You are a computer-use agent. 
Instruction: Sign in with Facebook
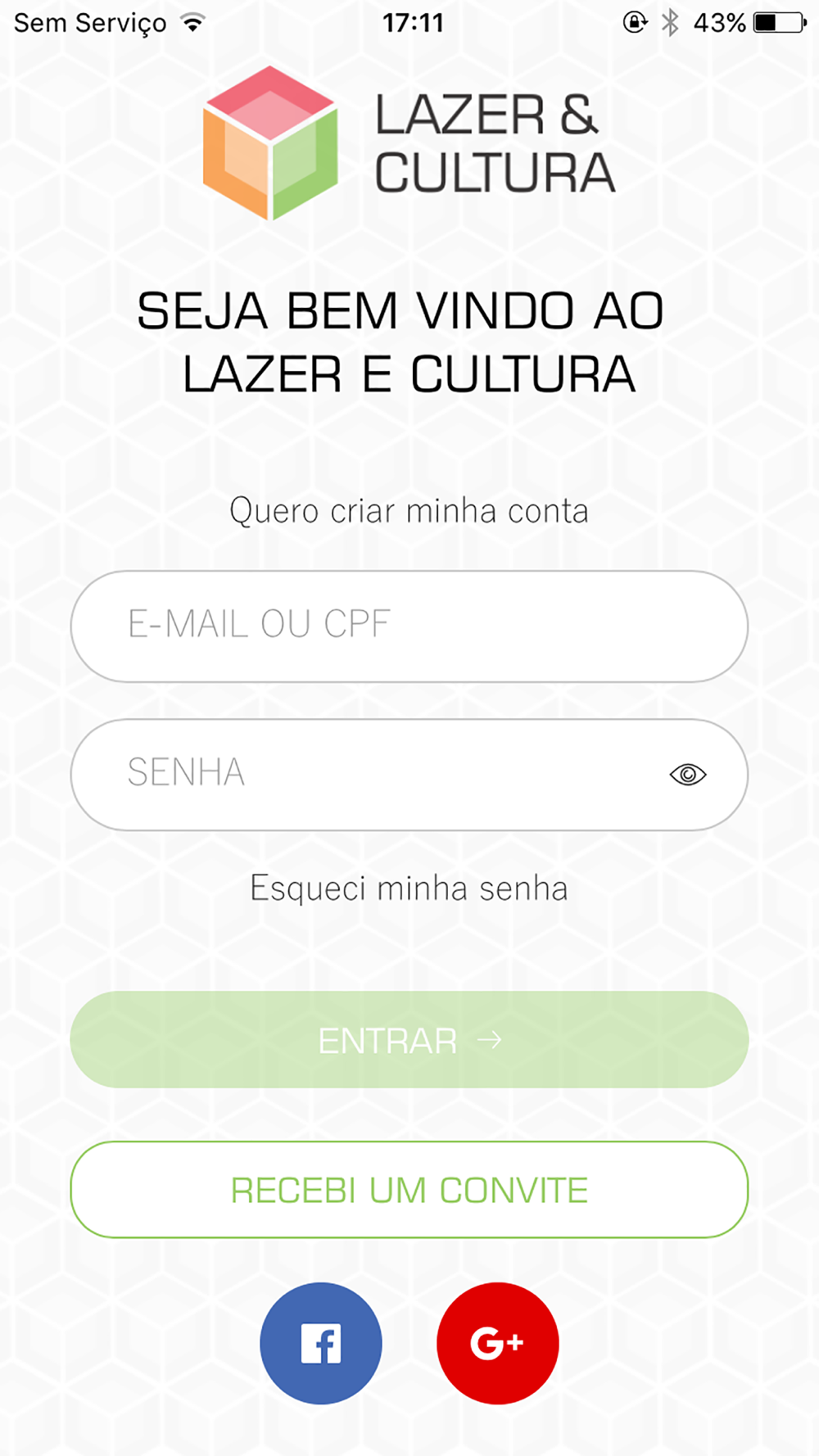321,1343
